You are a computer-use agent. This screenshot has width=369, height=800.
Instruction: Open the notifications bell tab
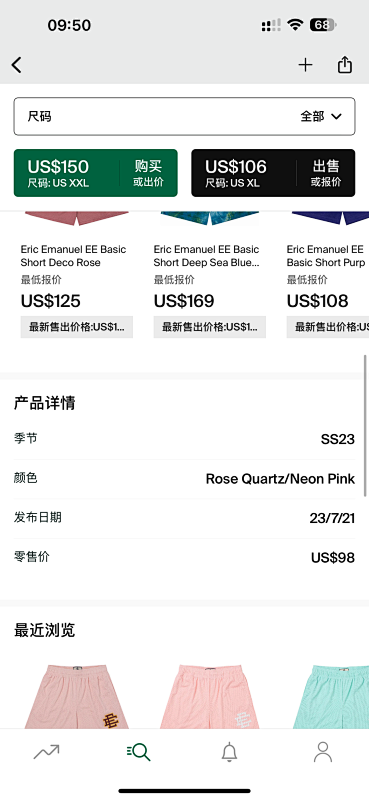230,752
